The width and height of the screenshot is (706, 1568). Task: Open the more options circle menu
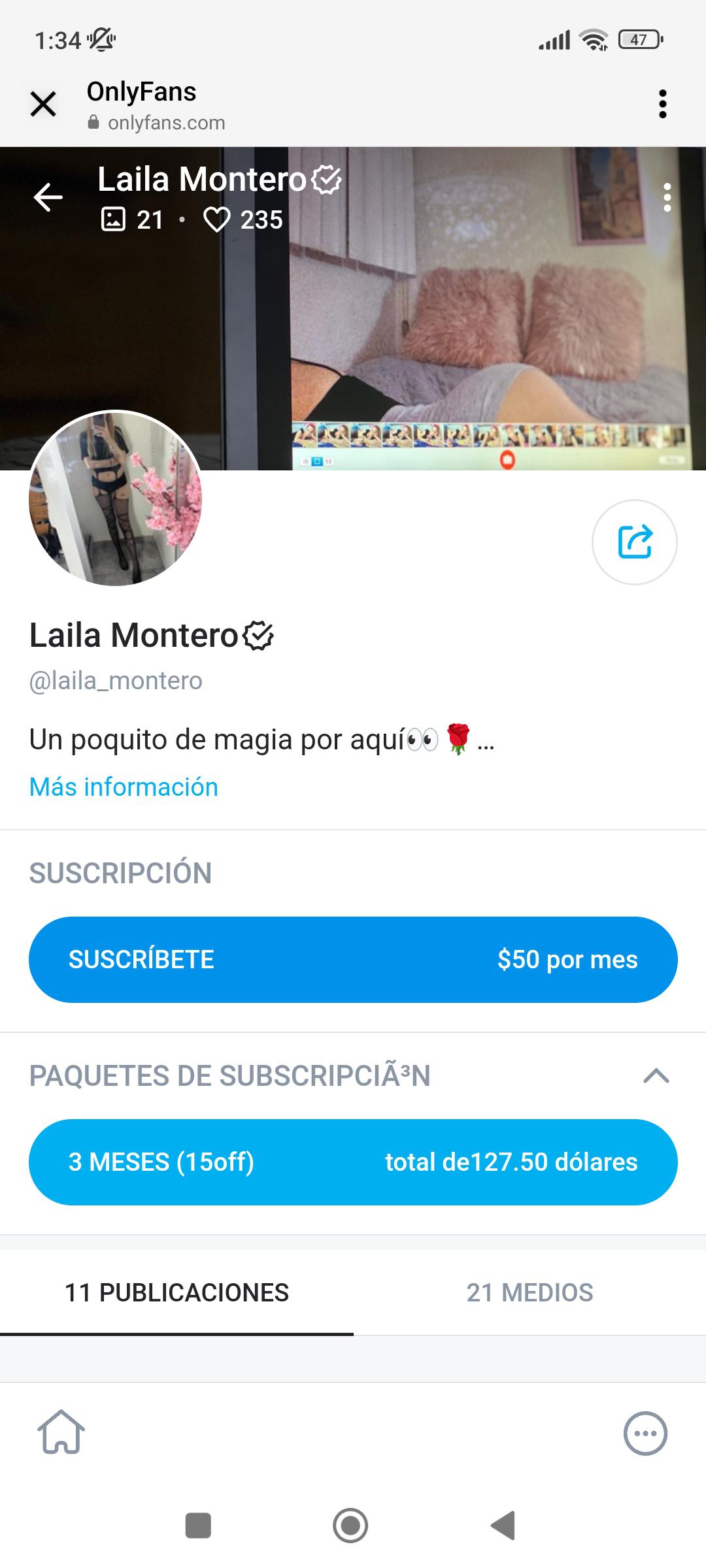[x=645, y=1434]
